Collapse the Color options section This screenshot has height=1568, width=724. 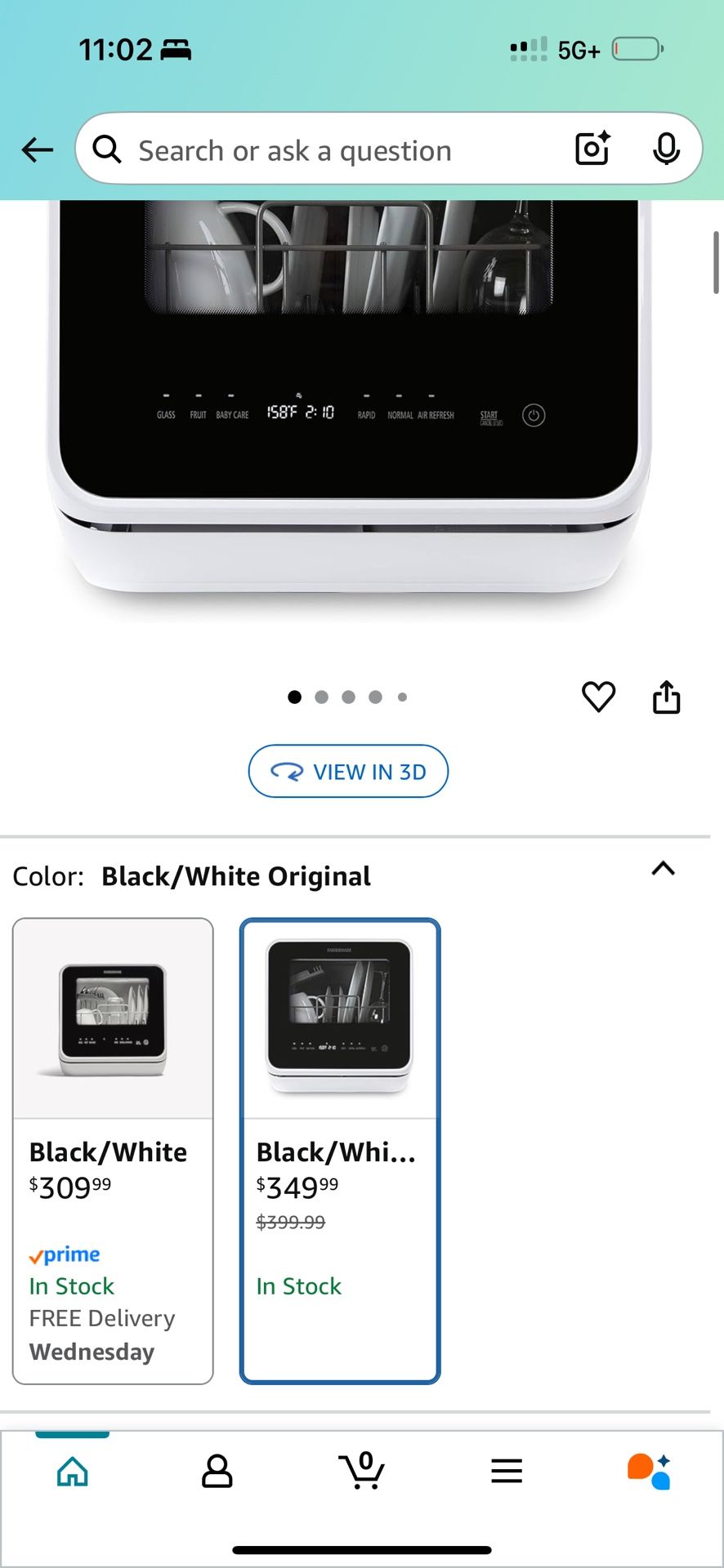[663, 869]
